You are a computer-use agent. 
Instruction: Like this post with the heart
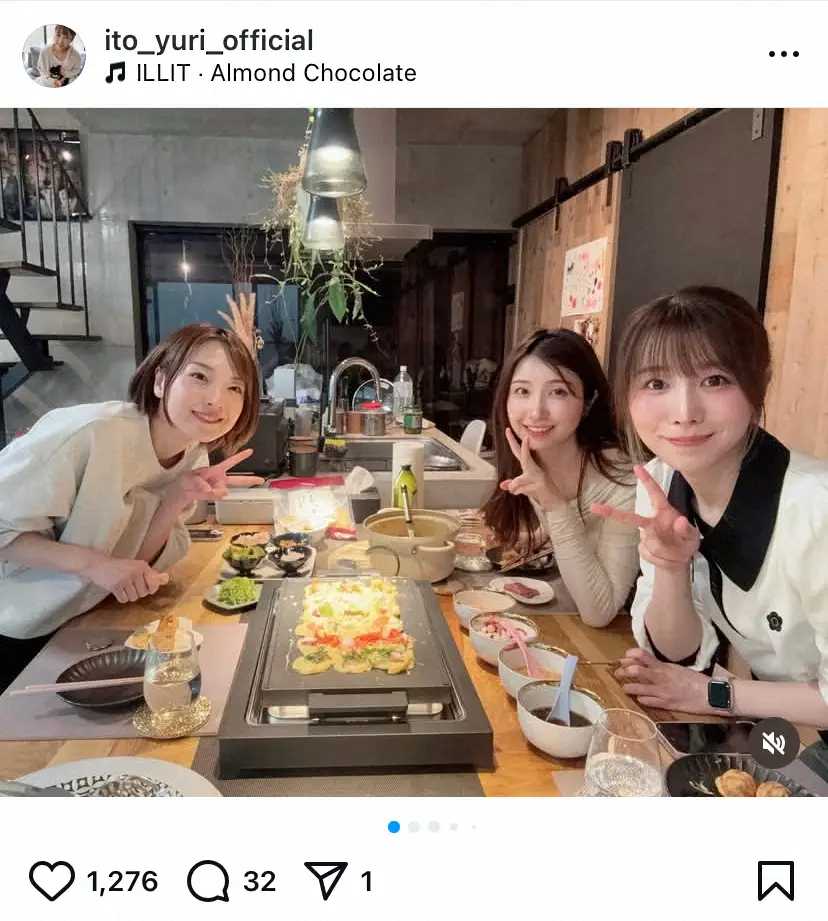51,881
